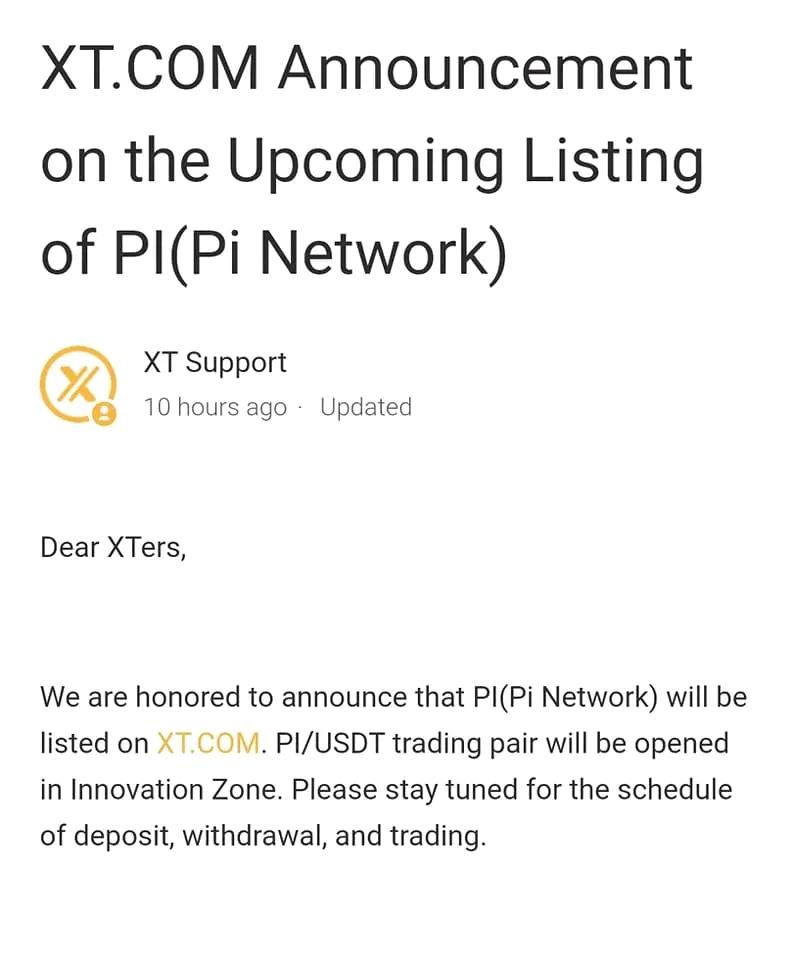Open the XT Support author profile
This screenshot has width=793, height=960.
215,362
